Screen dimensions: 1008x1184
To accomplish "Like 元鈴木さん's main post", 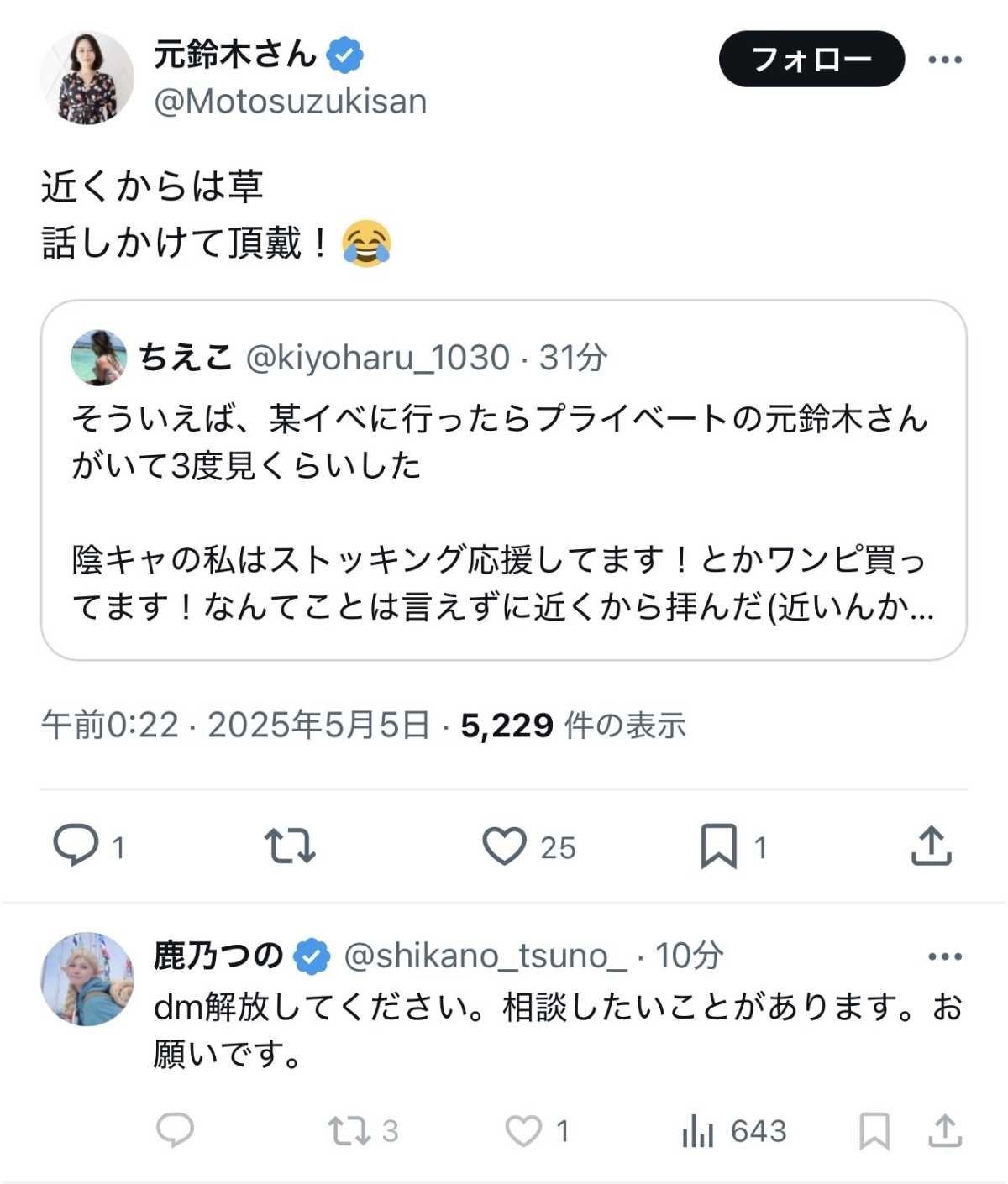I will coord(504,846).
